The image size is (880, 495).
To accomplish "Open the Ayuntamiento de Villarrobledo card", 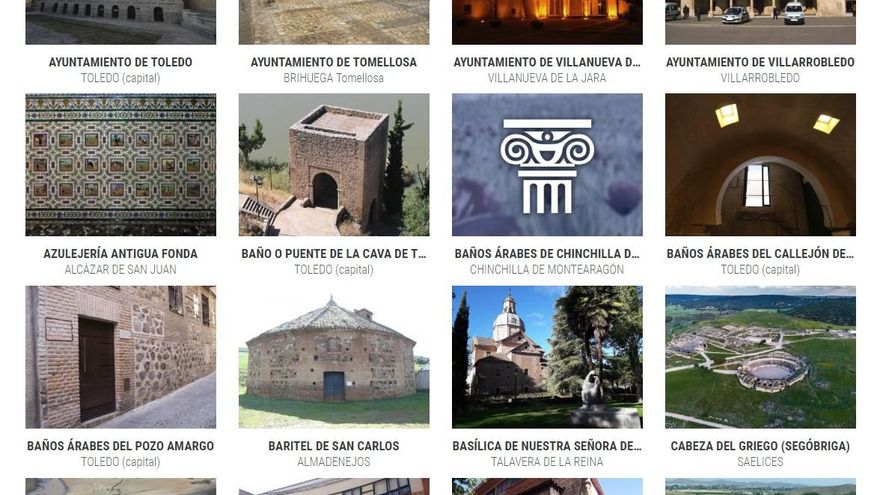I will tap(760, 62).
